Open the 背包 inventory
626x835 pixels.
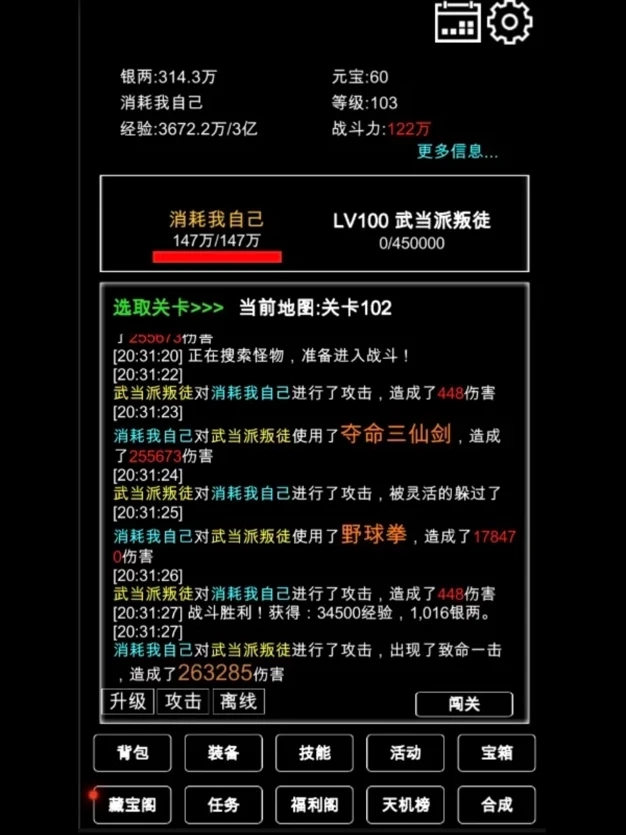point(132,753)
